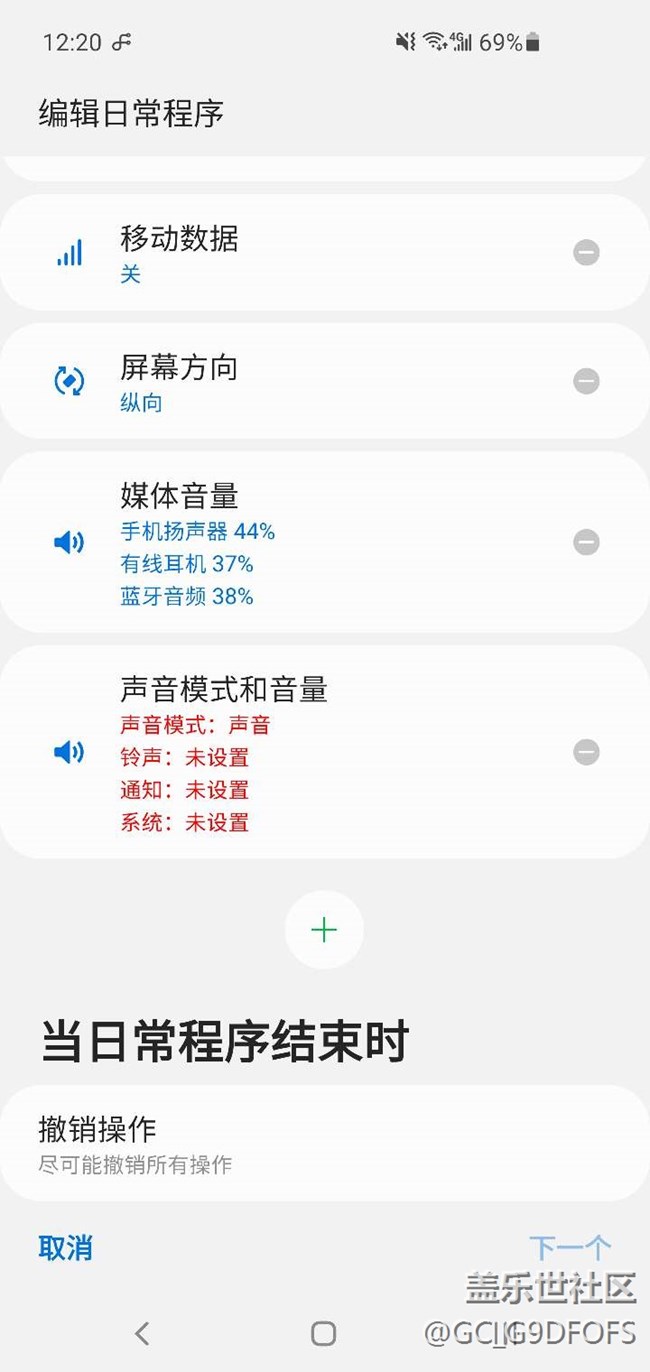Edit the 声音模式和音量 action
Image resolution: width=650 pixels, height=1372 pixels.
click(300, 752)
